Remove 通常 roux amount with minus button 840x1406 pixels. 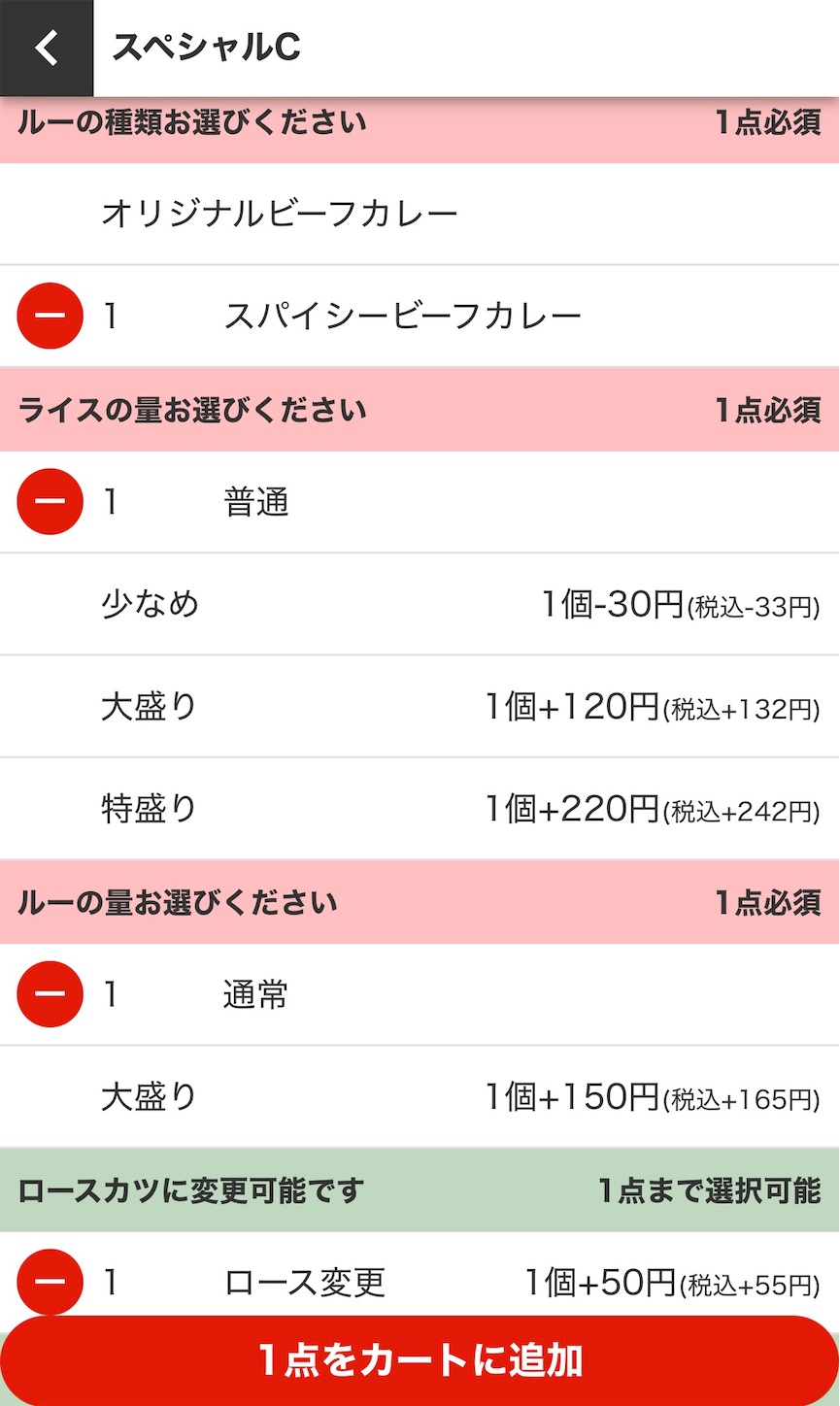[x=50, y=994]
